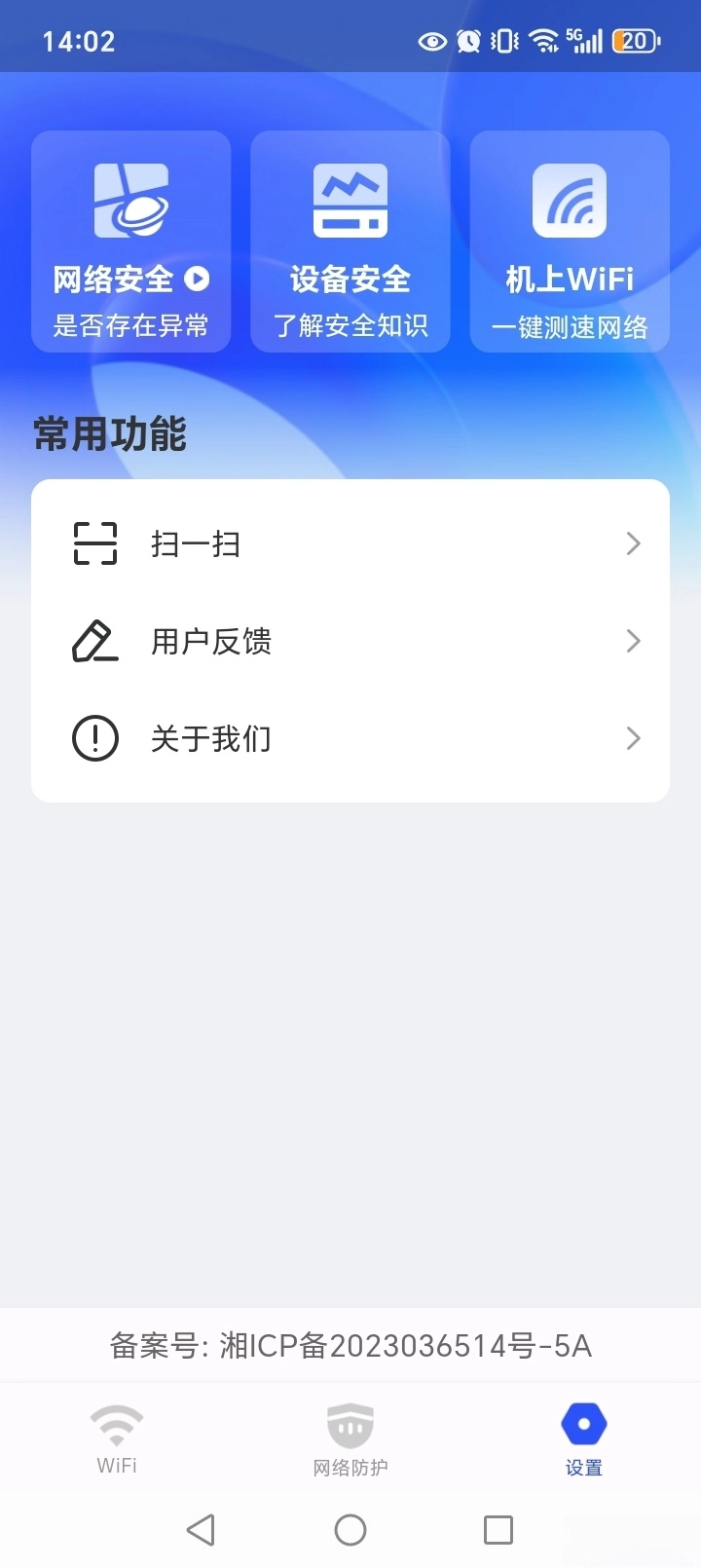The width and height of the screenshot is (701, 1568).
Task: Open 扫一扫 scanner
Action: [x=350, y=543]
